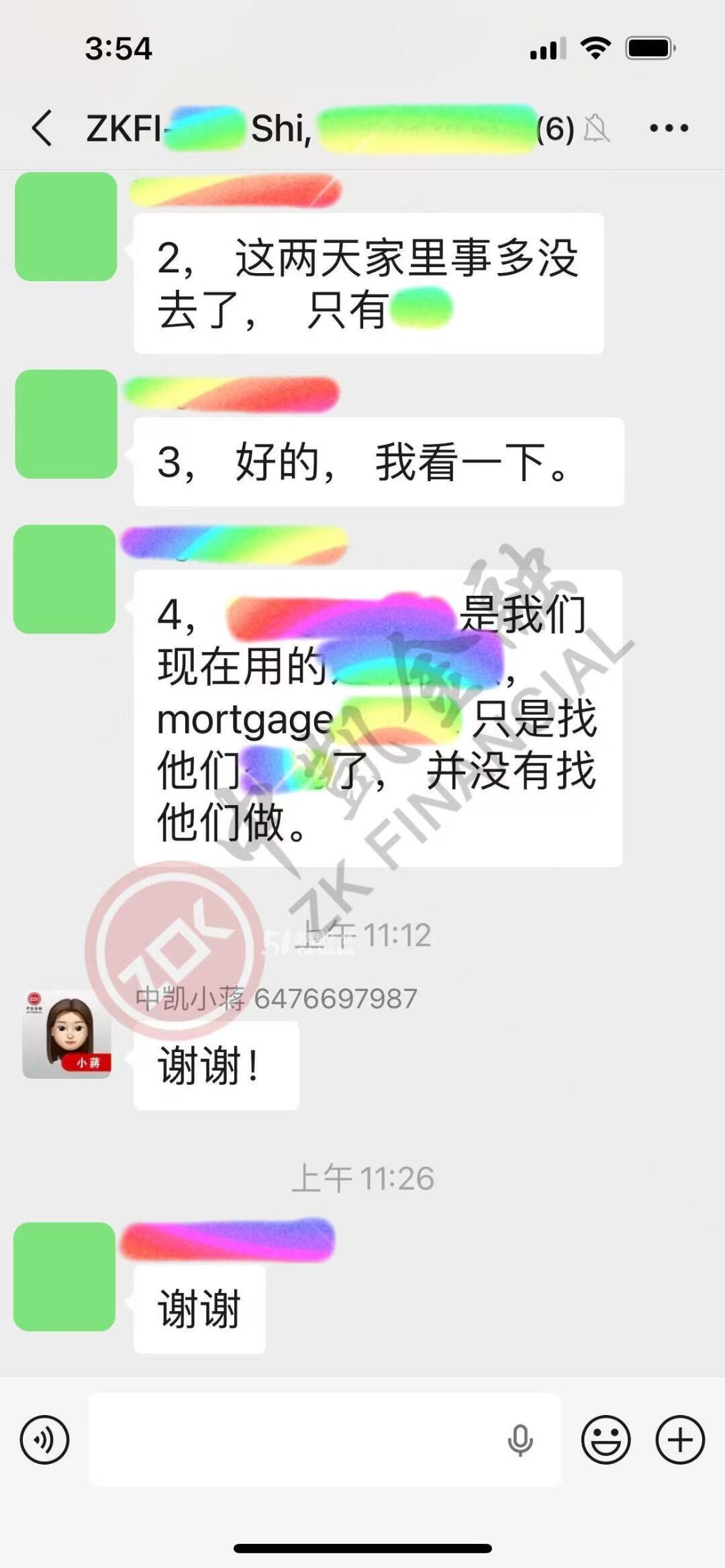Open 中凯小蒋's profile avatar
The height and width of the screenshot is (1568, 725).
[66, 1034]
